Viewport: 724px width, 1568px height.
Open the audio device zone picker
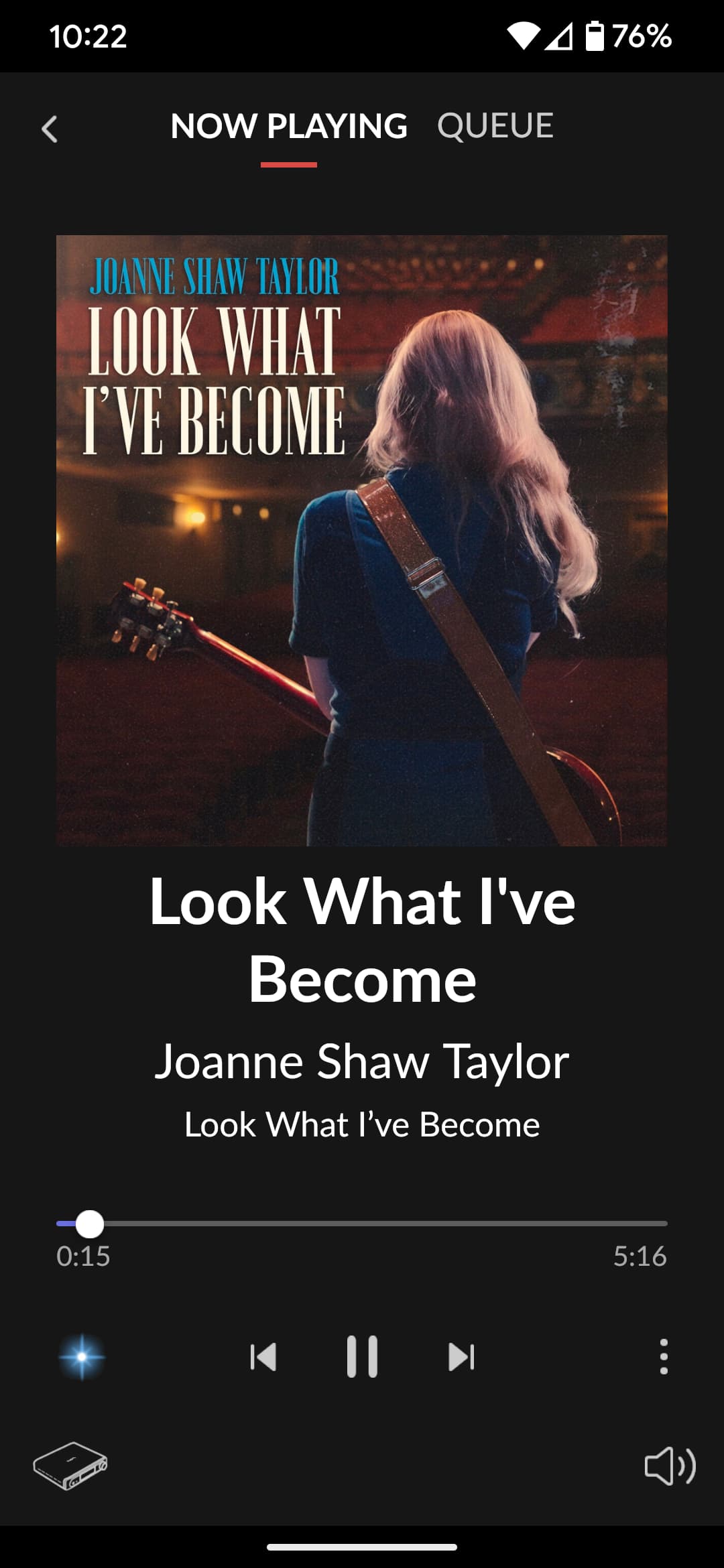(x=70, y=1465)
